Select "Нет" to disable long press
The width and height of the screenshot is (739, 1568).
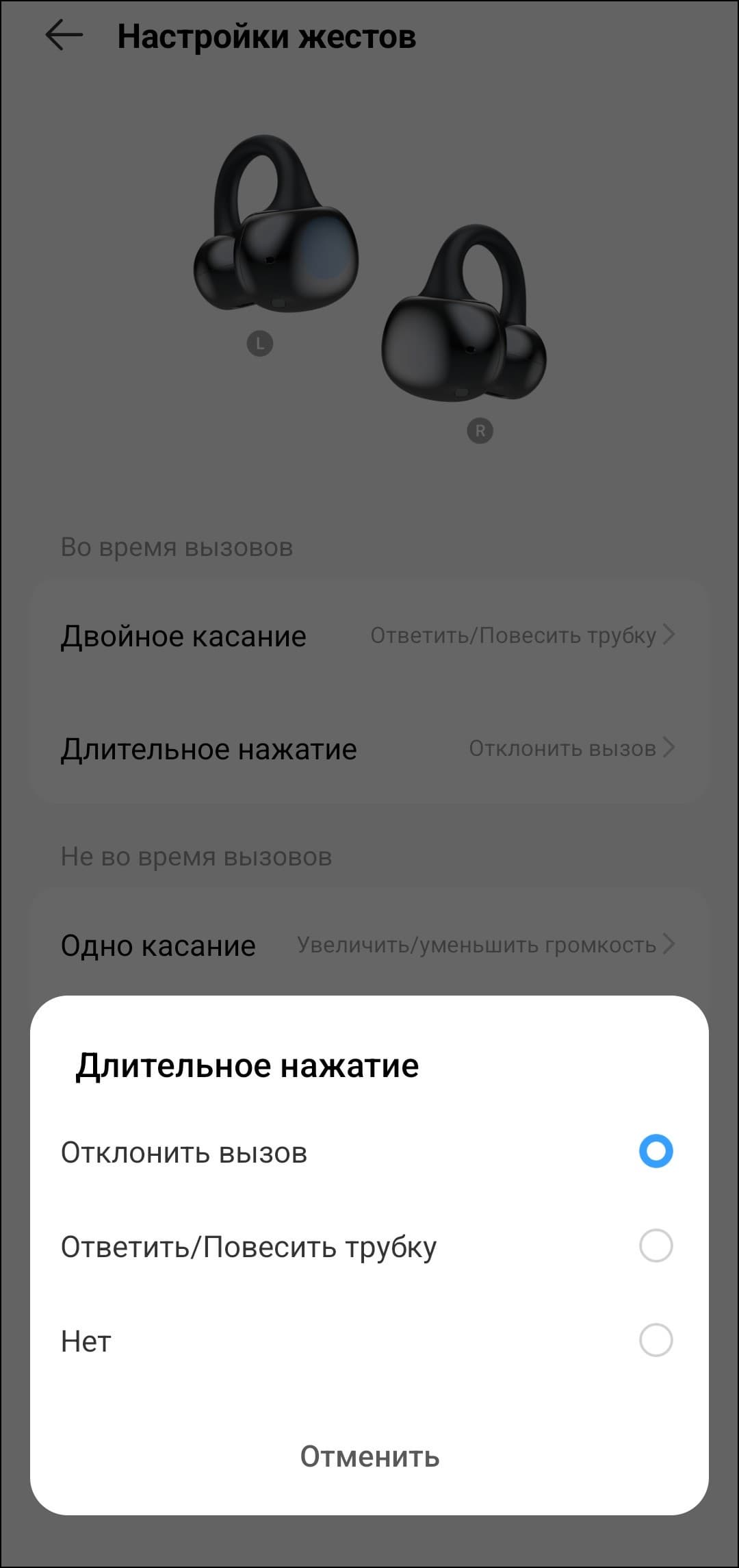(655, 1340)
